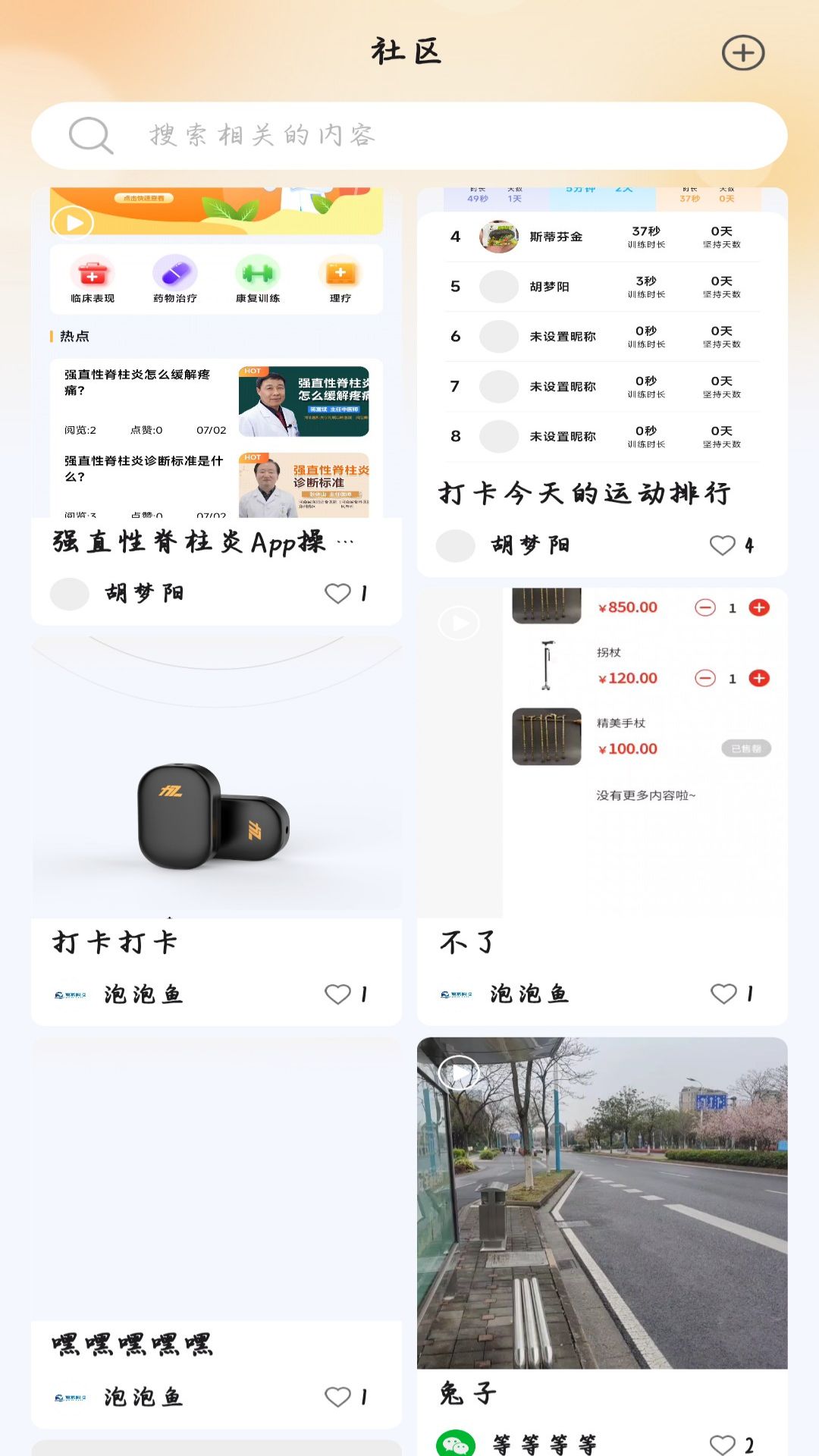The image size is (819, 1456).
Task: Like the 打卡打卡 post
Action: coord(338,994)
